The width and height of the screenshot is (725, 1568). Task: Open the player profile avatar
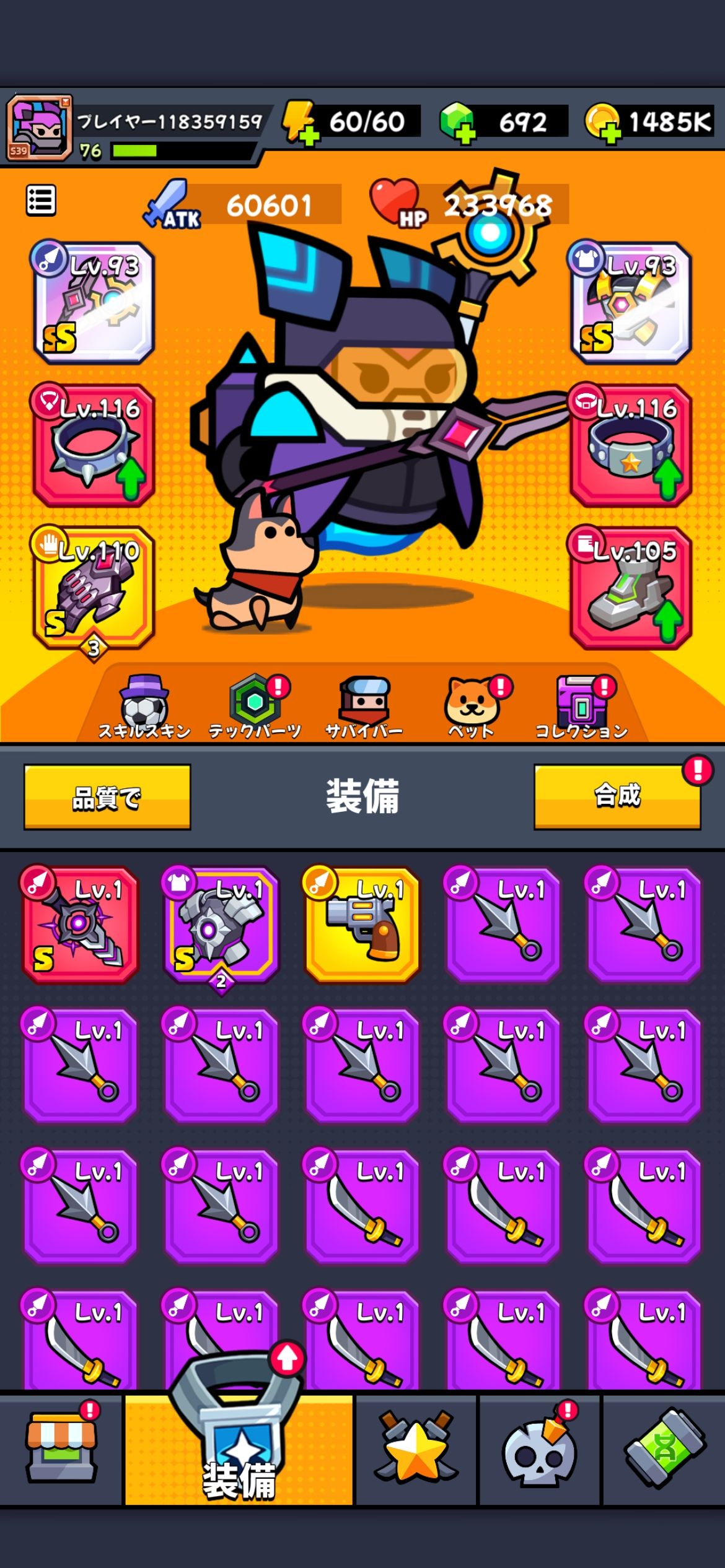pos(40,128)
